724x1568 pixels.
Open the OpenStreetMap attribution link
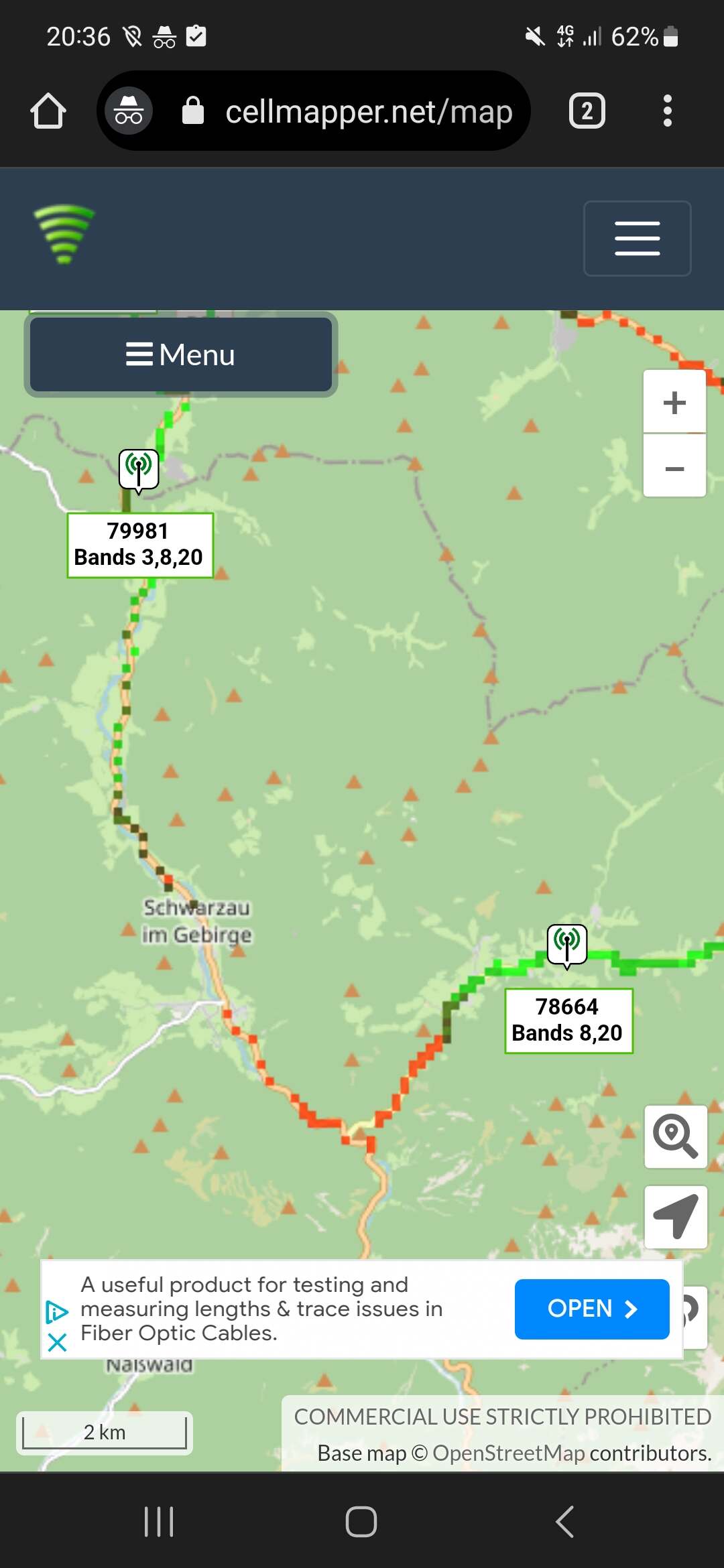pos(509,1453)
